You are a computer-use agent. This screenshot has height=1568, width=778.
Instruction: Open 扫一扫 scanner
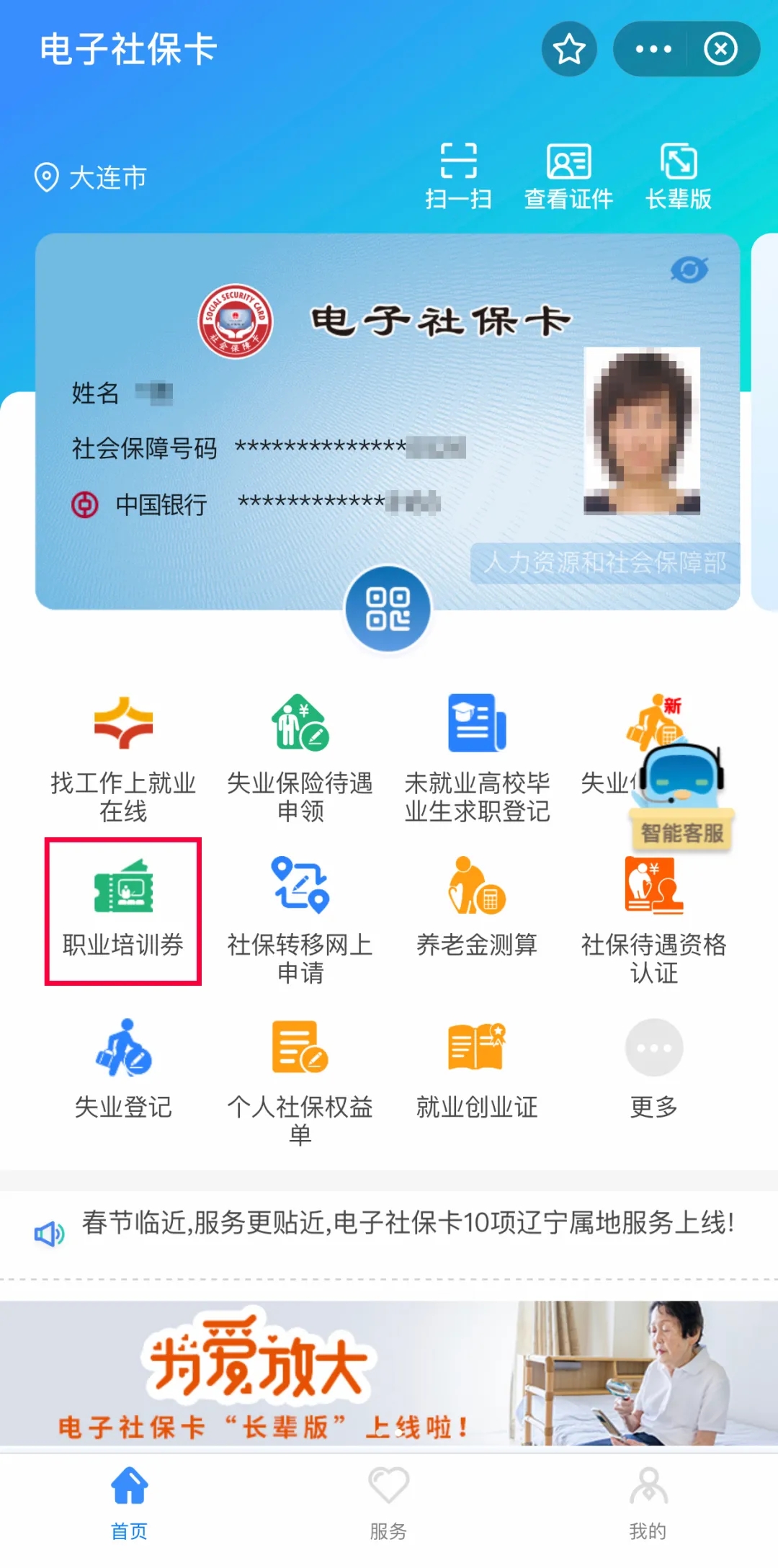click(458, 176)
